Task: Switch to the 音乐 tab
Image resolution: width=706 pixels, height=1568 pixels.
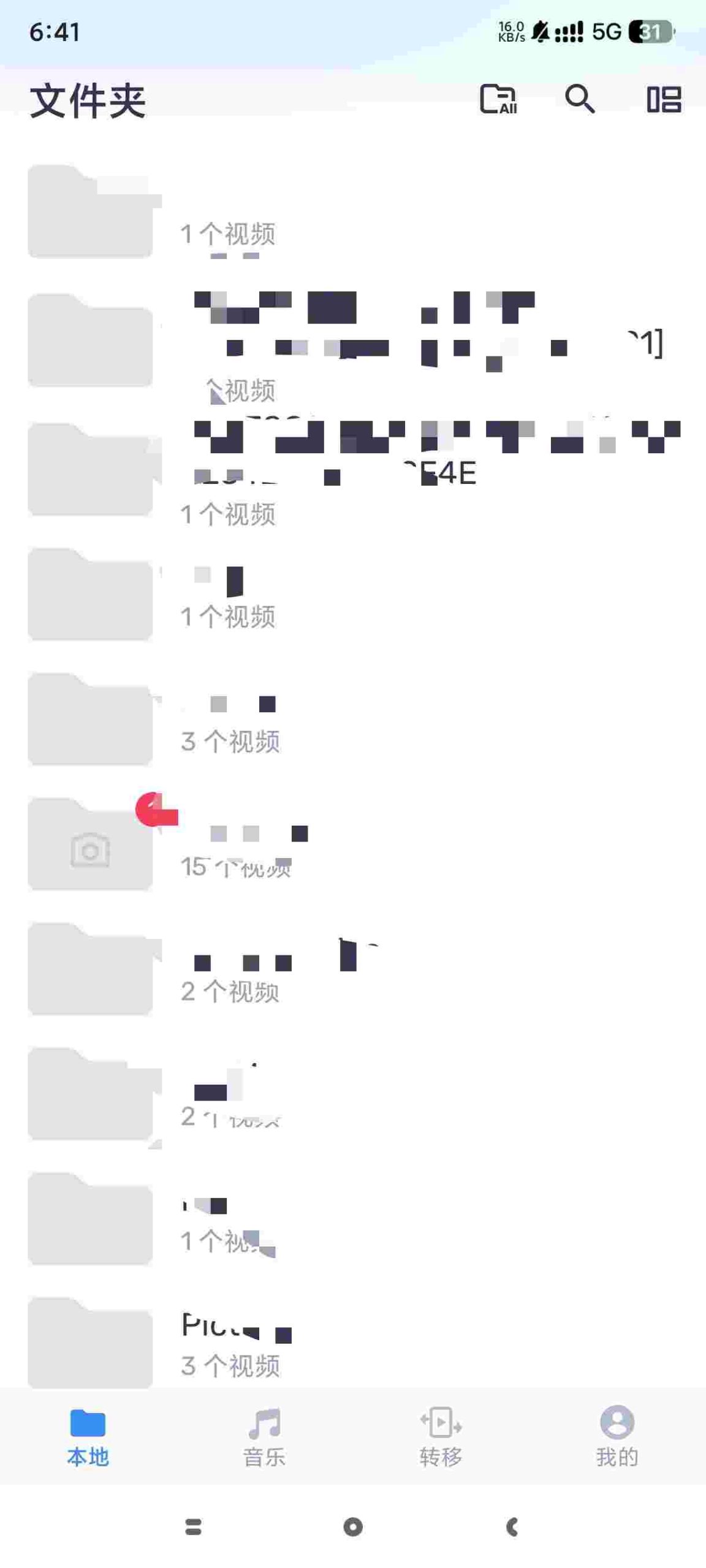Action: pos(264,1437)
